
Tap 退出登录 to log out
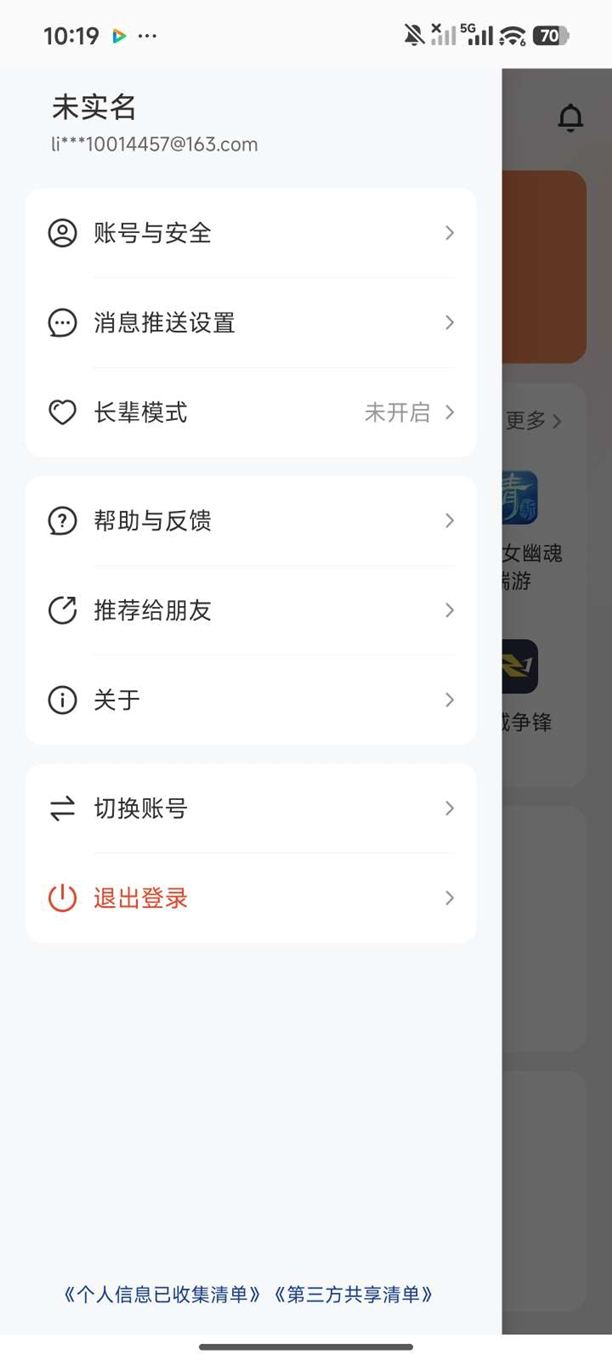point(250,898)
